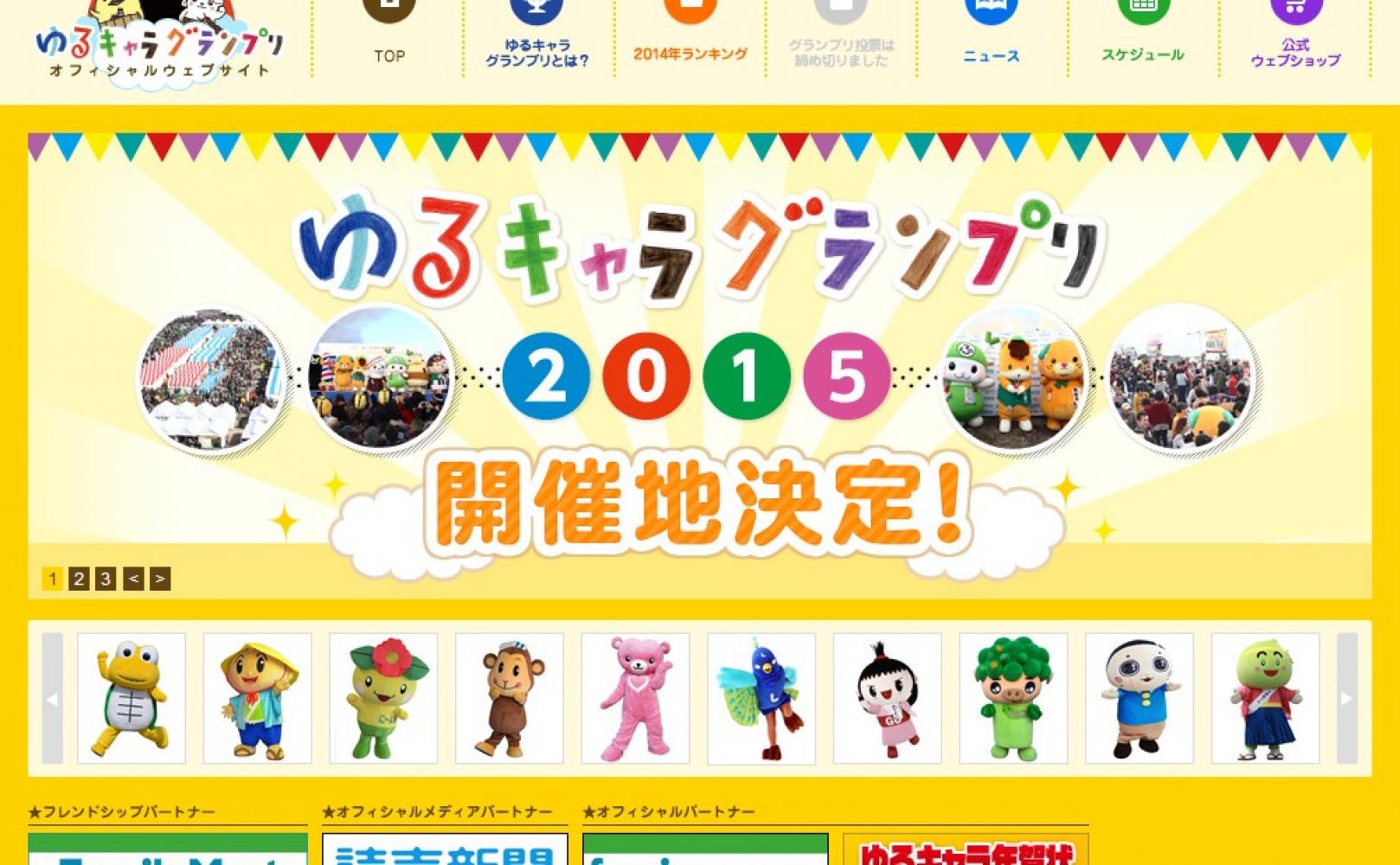Open the pink bear character tile
The image size is (1400, 865).
click(635, 698)
